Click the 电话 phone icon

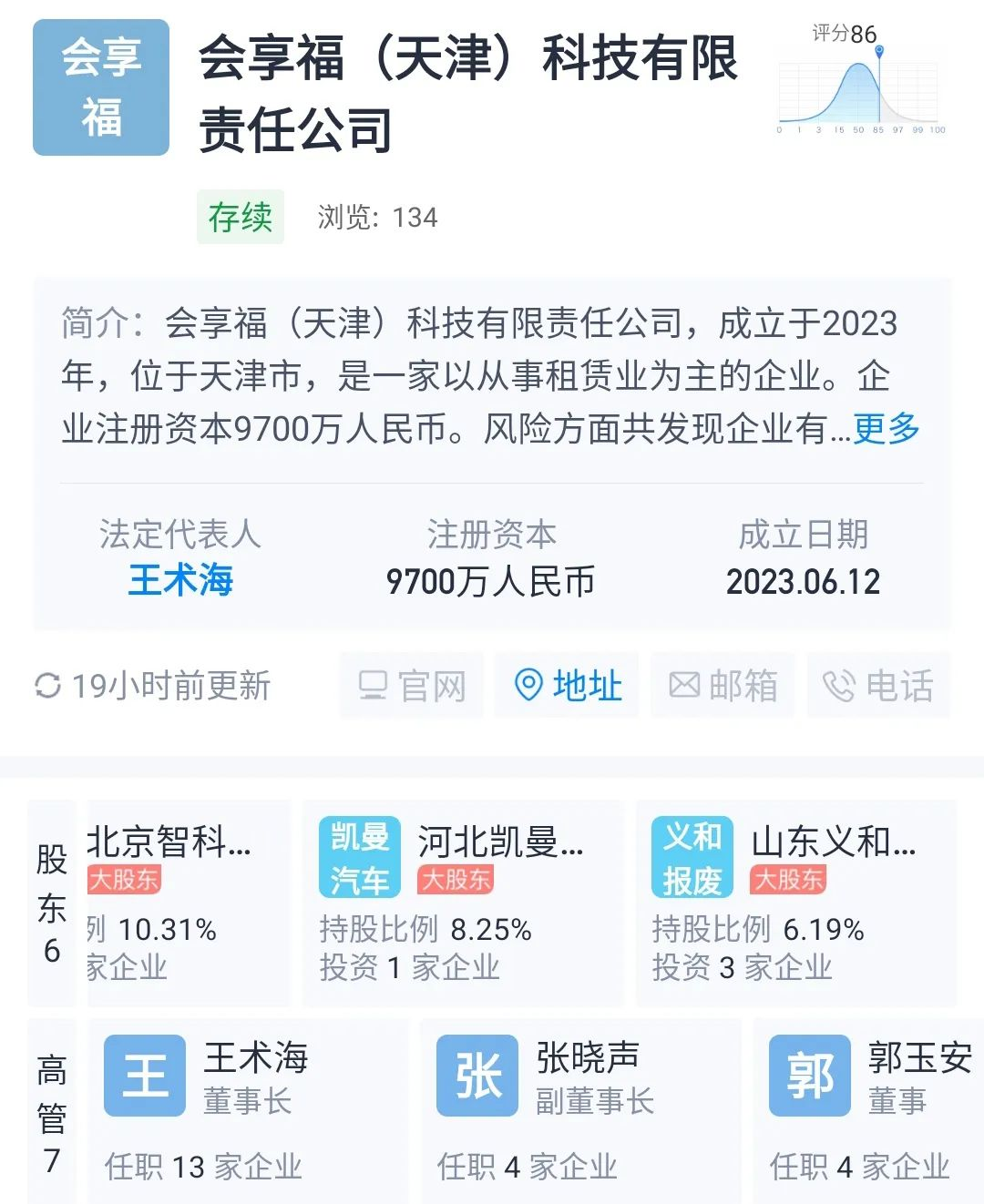click(x=839, y=686)
